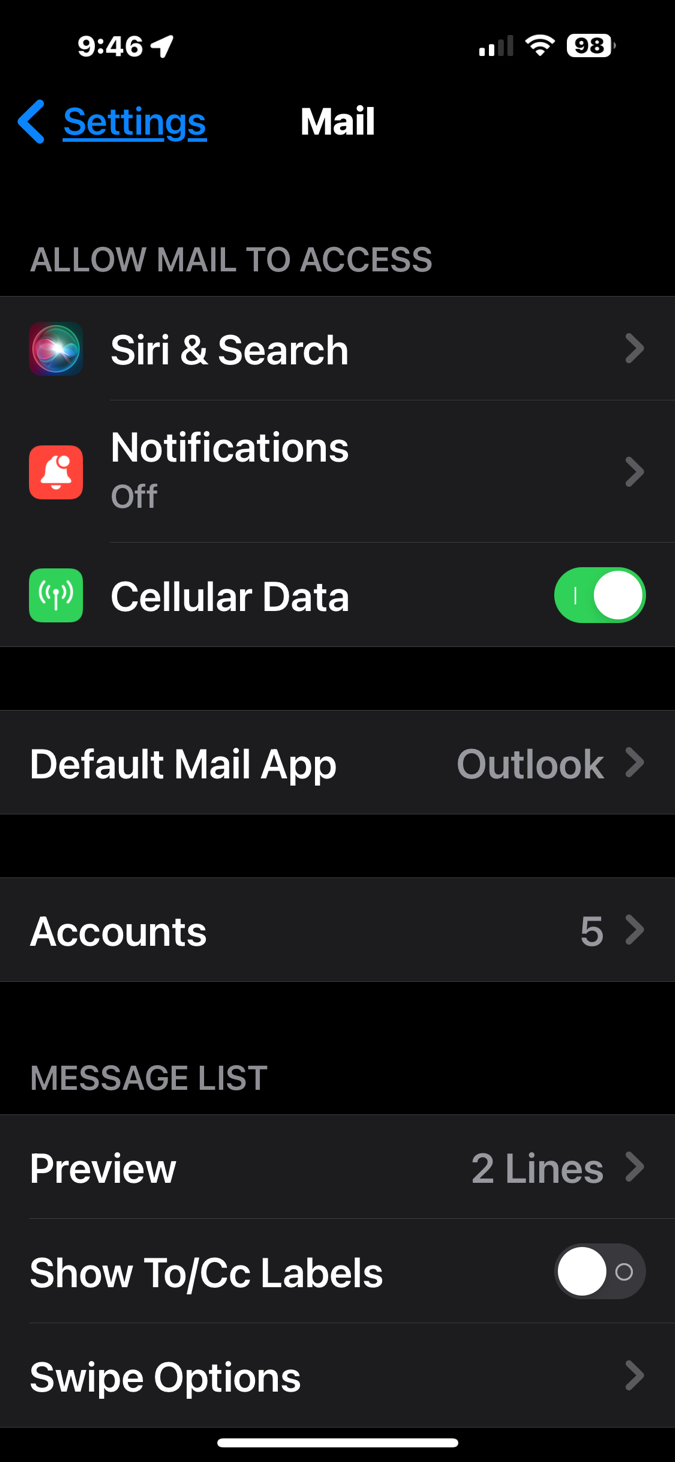Enable Show To/Cc Labels

(x=600, y=1272)
